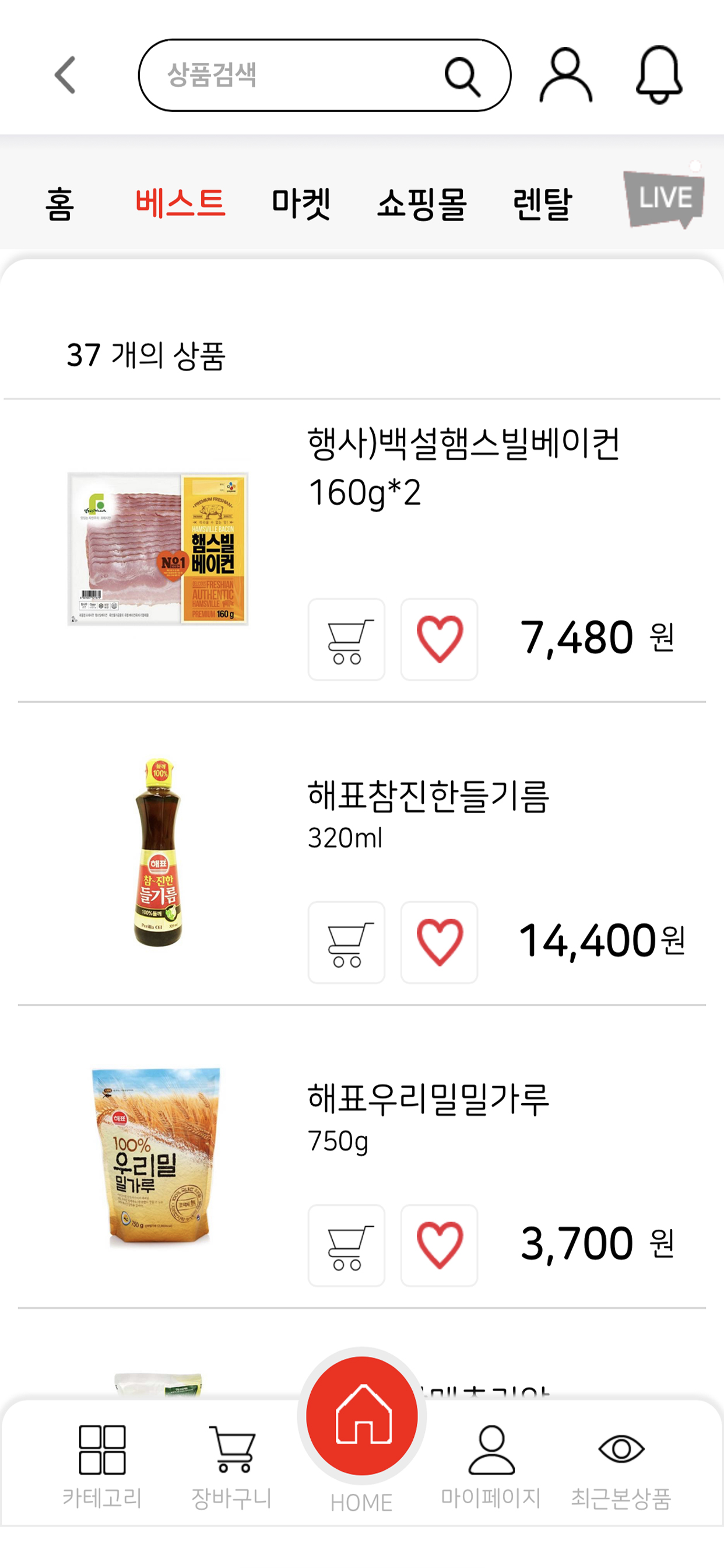Viewport: 724px width, 1568px height.
Task: Open 카테고리 in the bottom bar
Action: (x=102, y=1468)
